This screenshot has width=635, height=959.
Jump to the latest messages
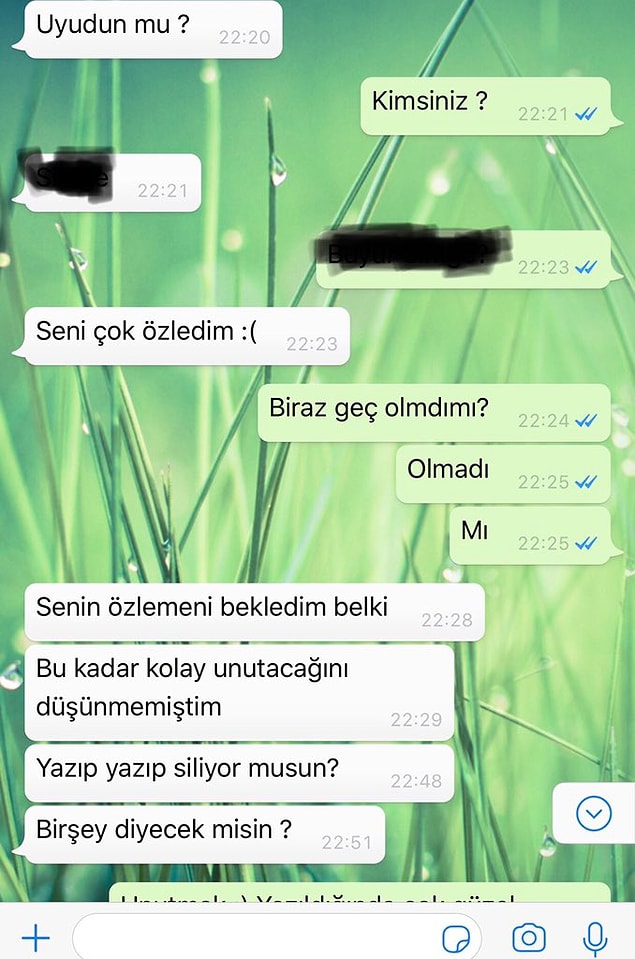coord(593,815)
